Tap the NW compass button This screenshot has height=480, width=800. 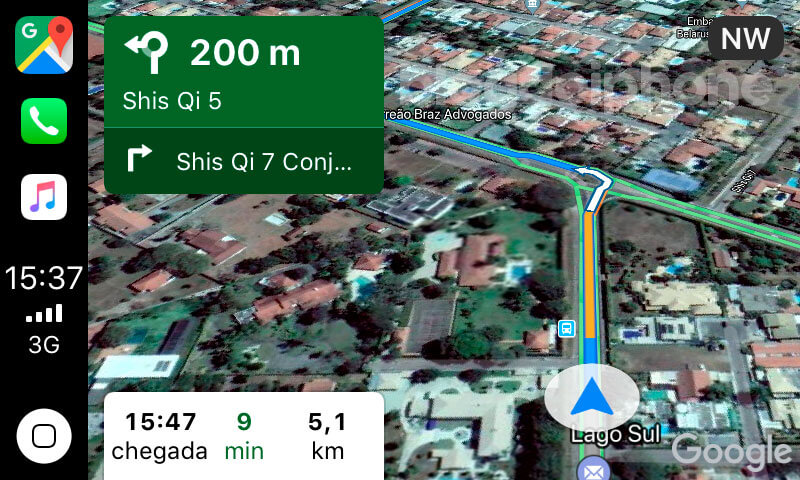pos(746,39)
